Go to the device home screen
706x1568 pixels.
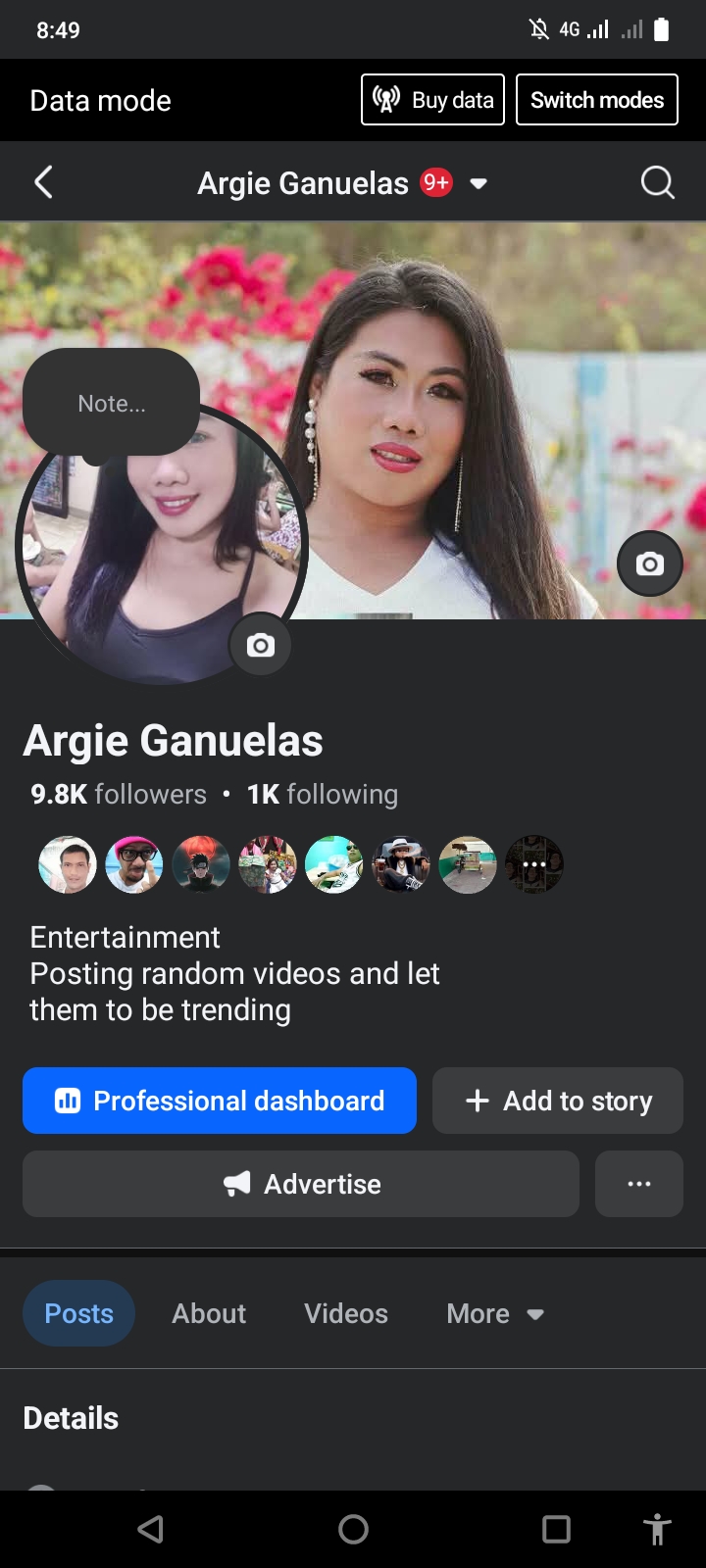coord(353,1529)
